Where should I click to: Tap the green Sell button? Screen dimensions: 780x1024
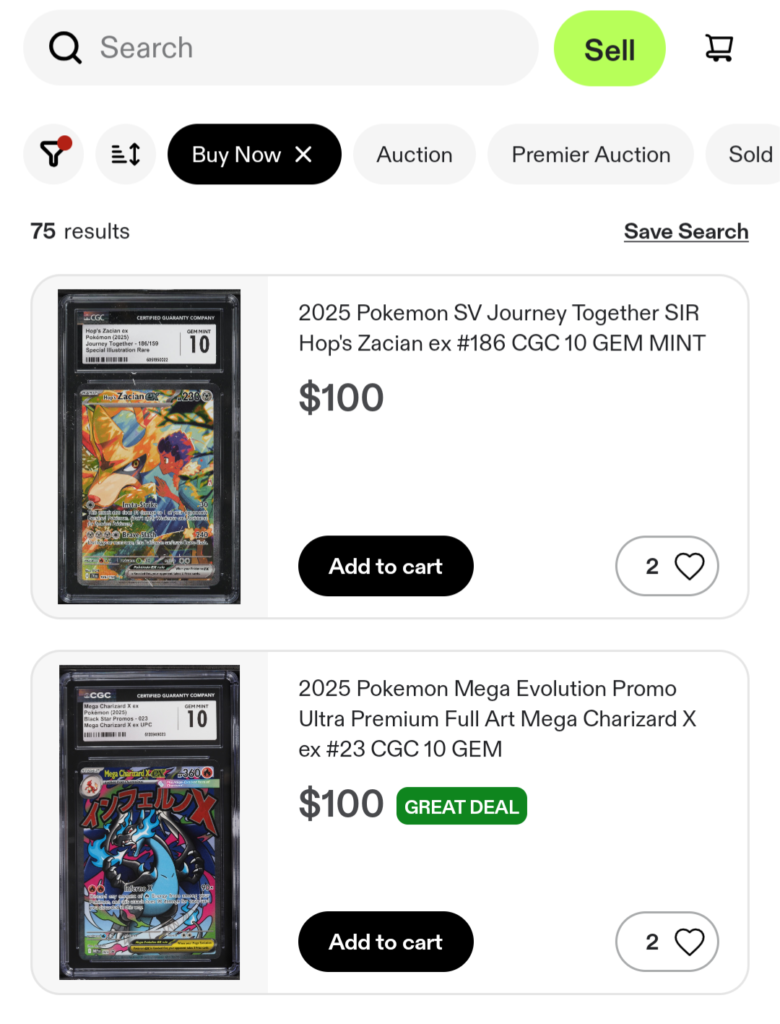coord(609,49)
